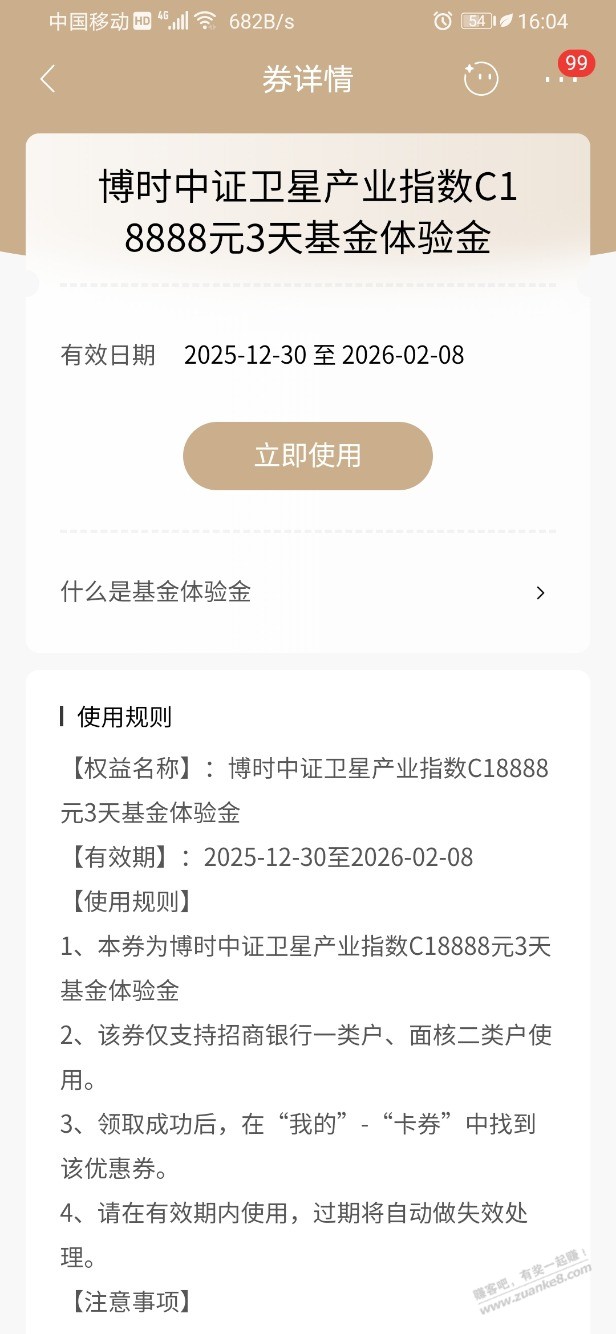Go back using the top-left arrow
Image resolution: width=616 pixels, height=1334 pixels.
point(48,79)
